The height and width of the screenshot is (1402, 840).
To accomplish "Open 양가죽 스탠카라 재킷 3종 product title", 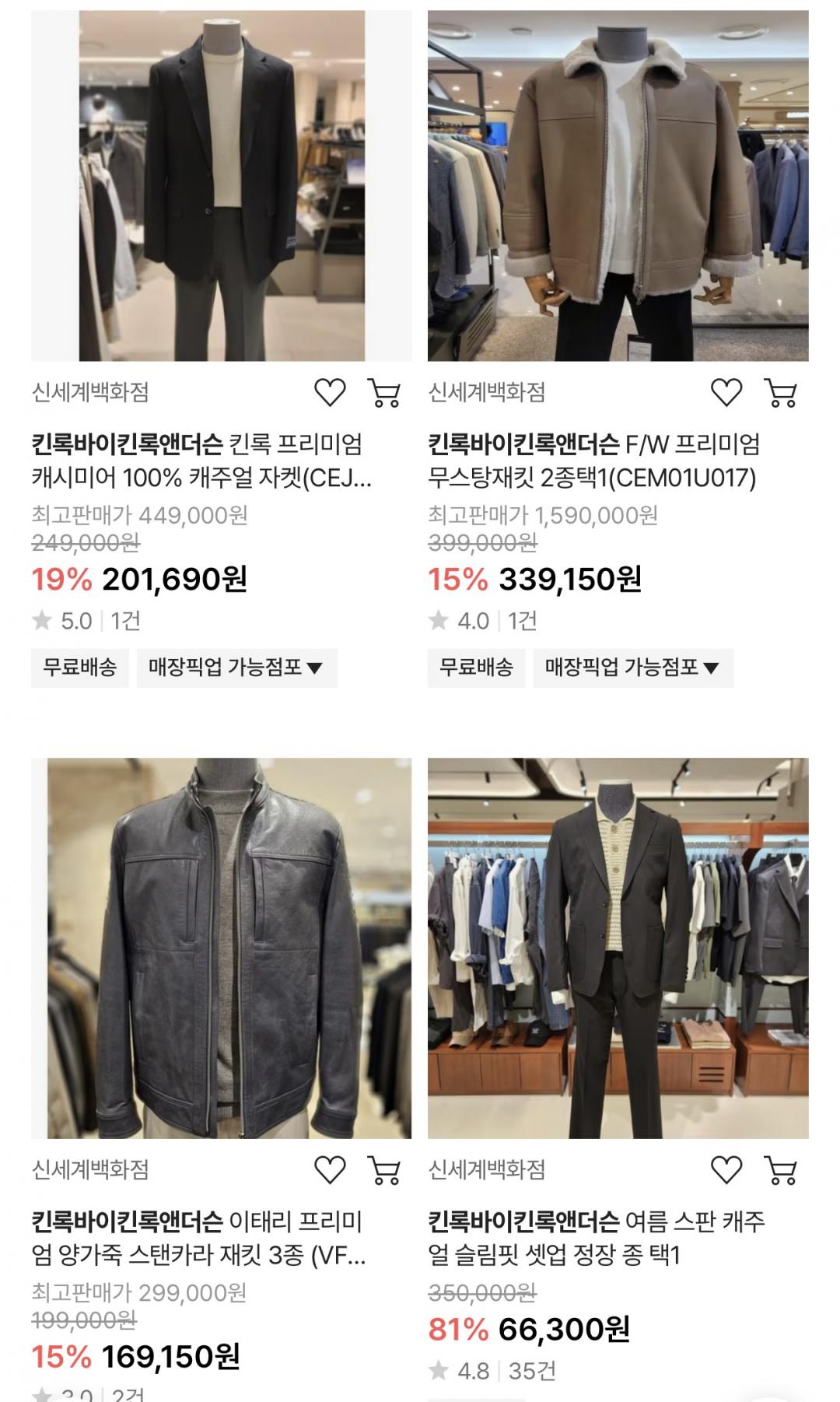I will click(x=198, y=1239).
